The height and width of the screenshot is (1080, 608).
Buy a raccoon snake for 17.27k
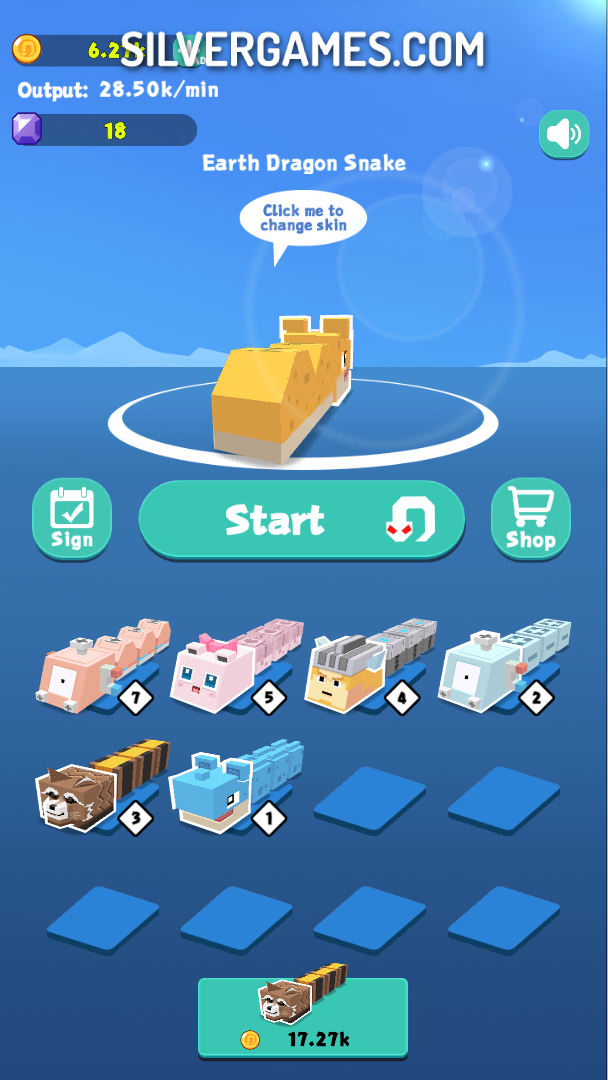[302, 1017]
